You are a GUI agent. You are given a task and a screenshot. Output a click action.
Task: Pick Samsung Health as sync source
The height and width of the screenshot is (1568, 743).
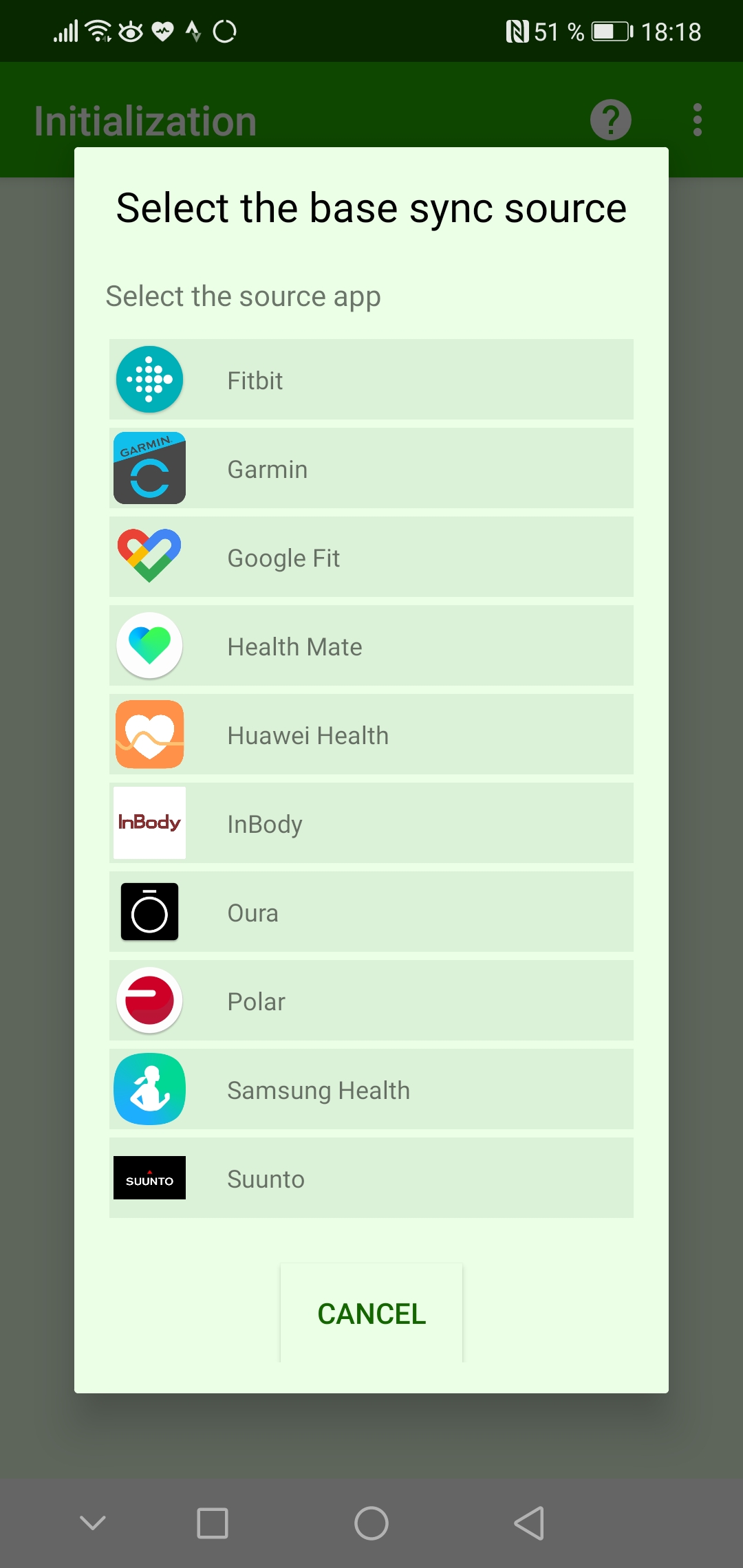[371, 1089]
